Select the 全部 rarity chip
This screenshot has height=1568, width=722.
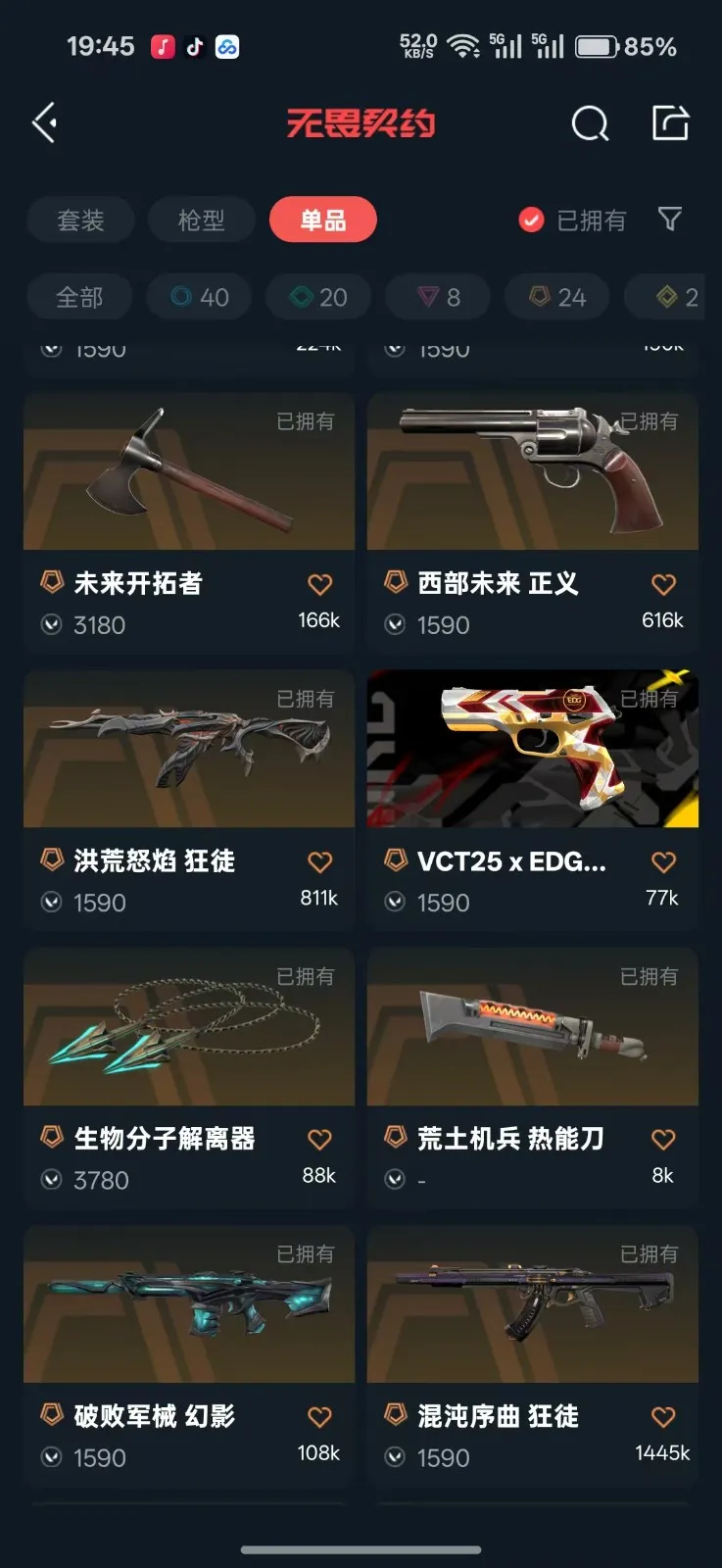[x=79, y=297]
